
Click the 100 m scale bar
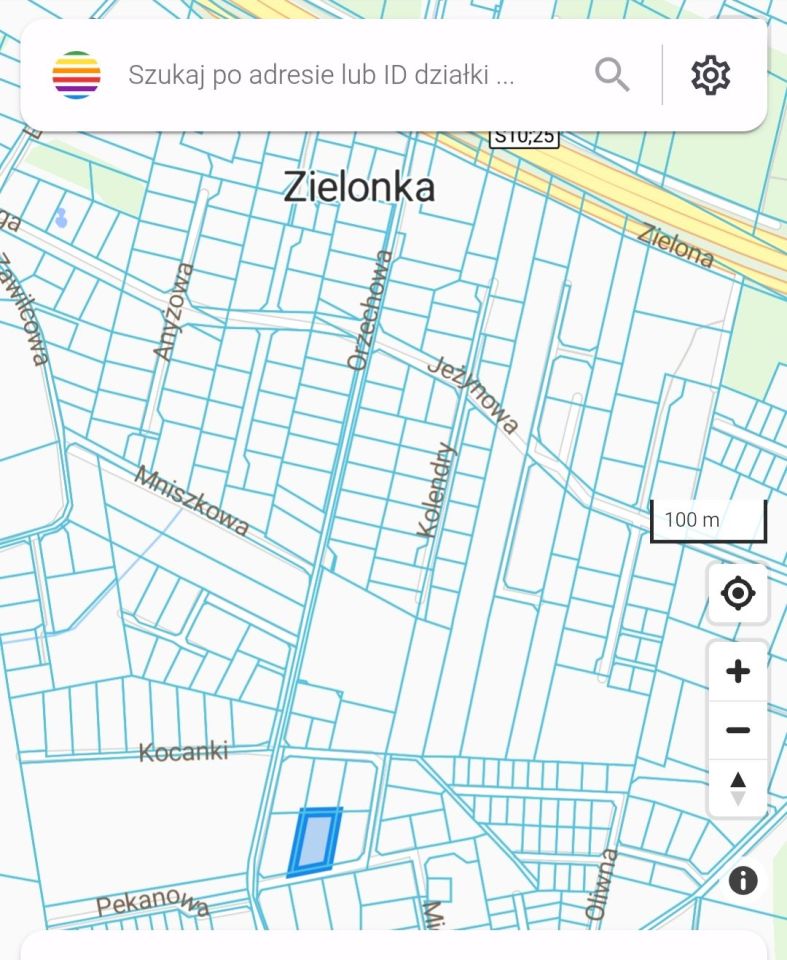706,520
